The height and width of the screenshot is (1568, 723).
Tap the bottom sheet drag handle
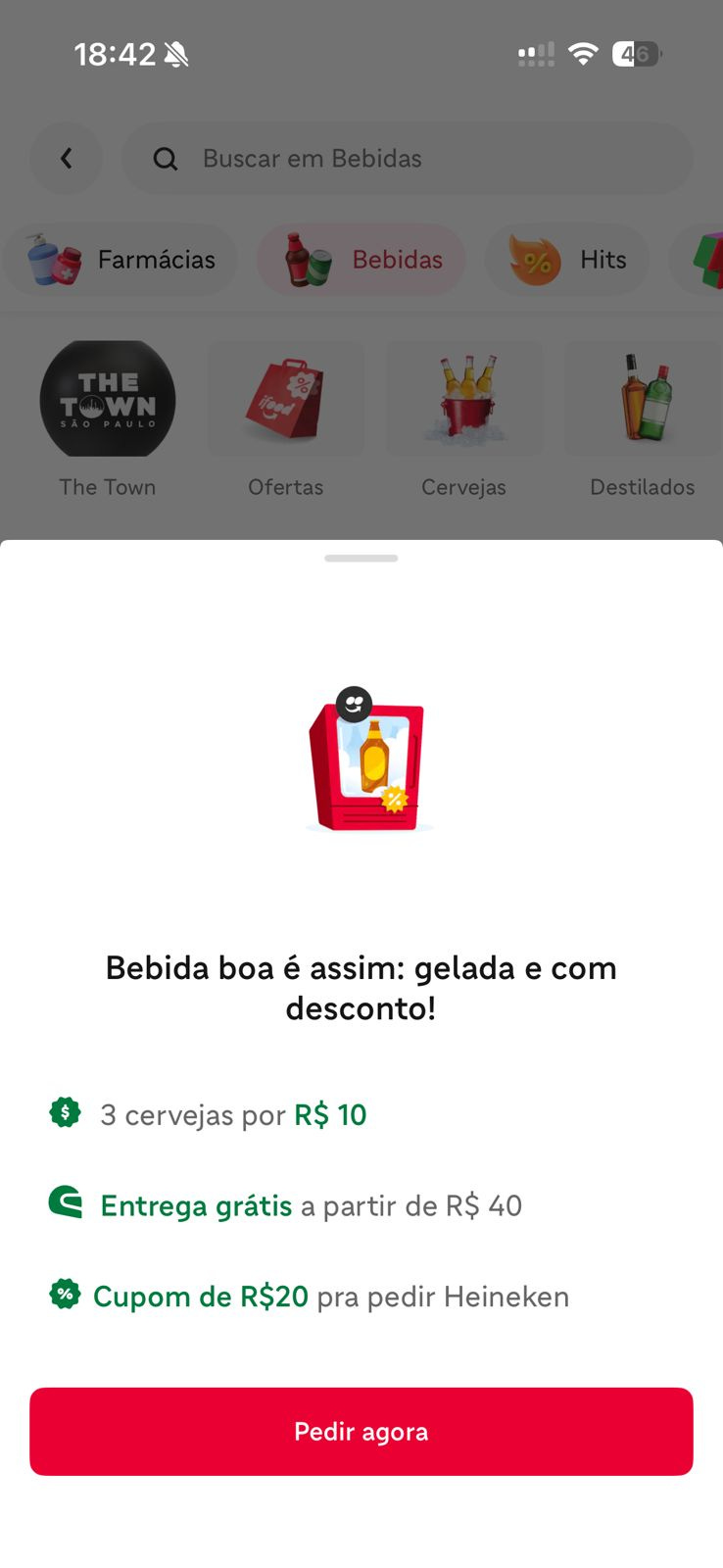(x=361, y=559)
